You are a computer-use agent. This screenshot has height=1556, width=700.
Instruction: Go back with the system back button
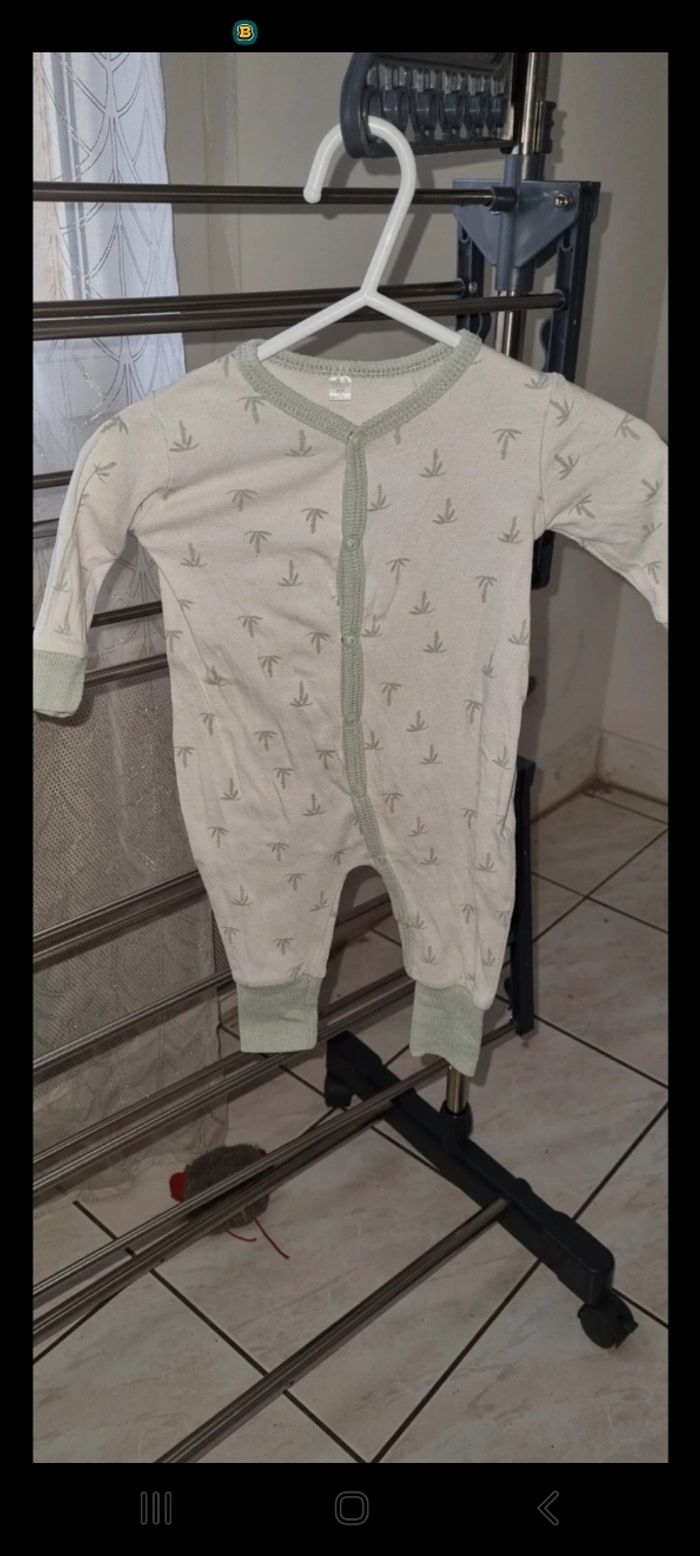[547, 1507]
